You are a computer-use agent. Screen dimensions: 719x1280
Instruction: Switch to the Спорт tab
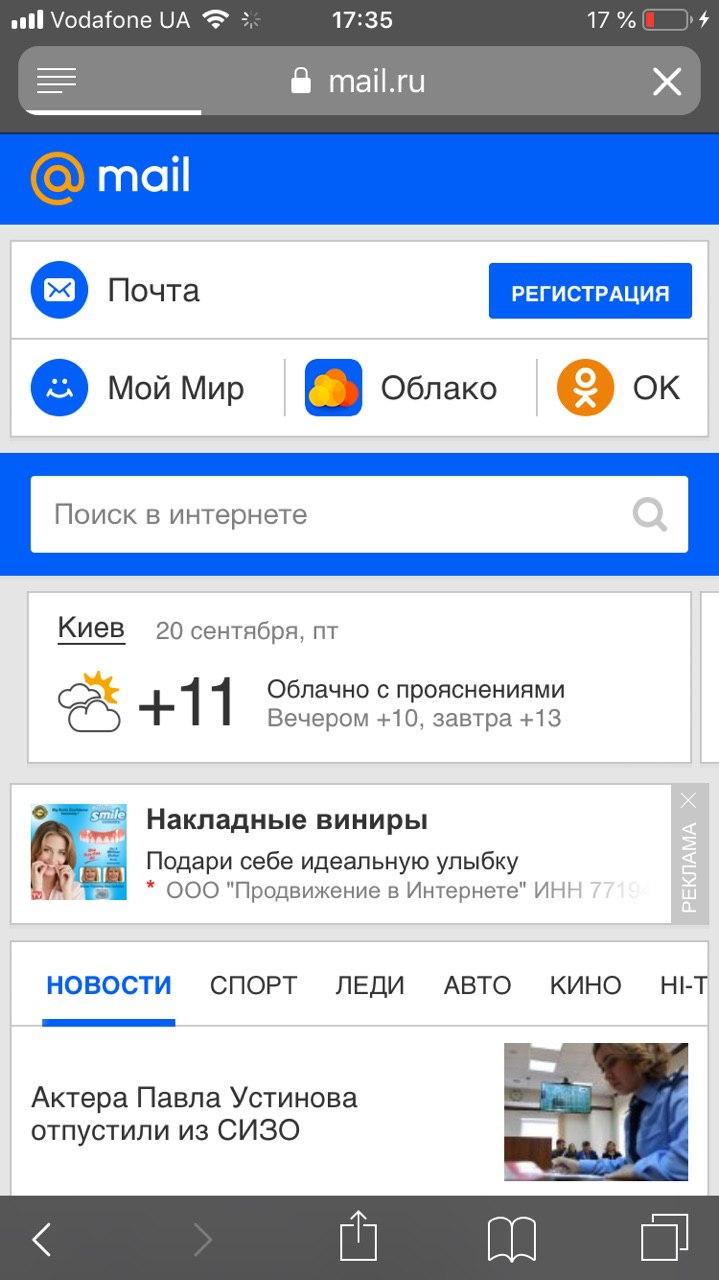(x=253, y=985)
